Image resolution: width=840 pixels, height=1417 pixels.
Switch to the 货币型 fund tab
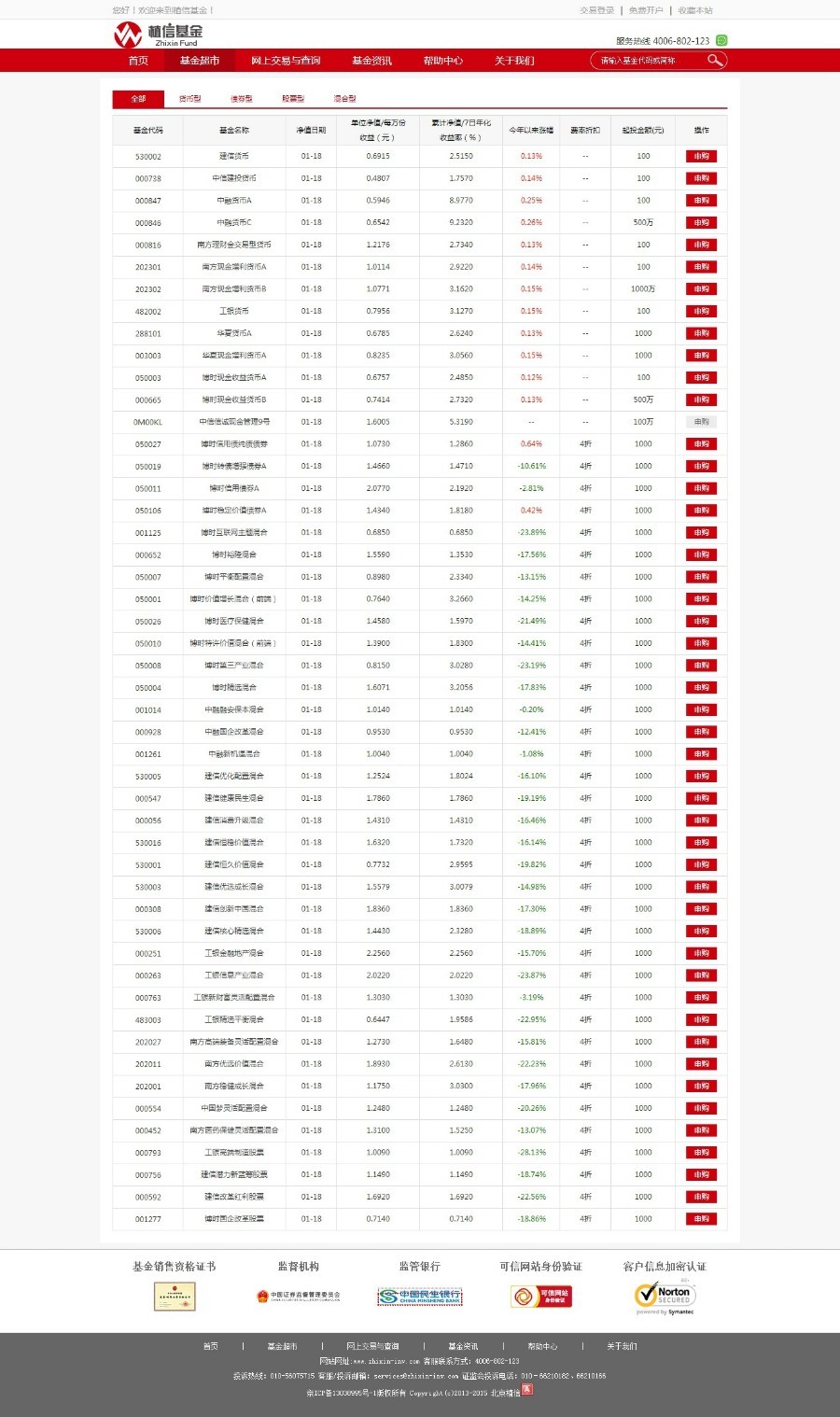(x=189, y=98)
